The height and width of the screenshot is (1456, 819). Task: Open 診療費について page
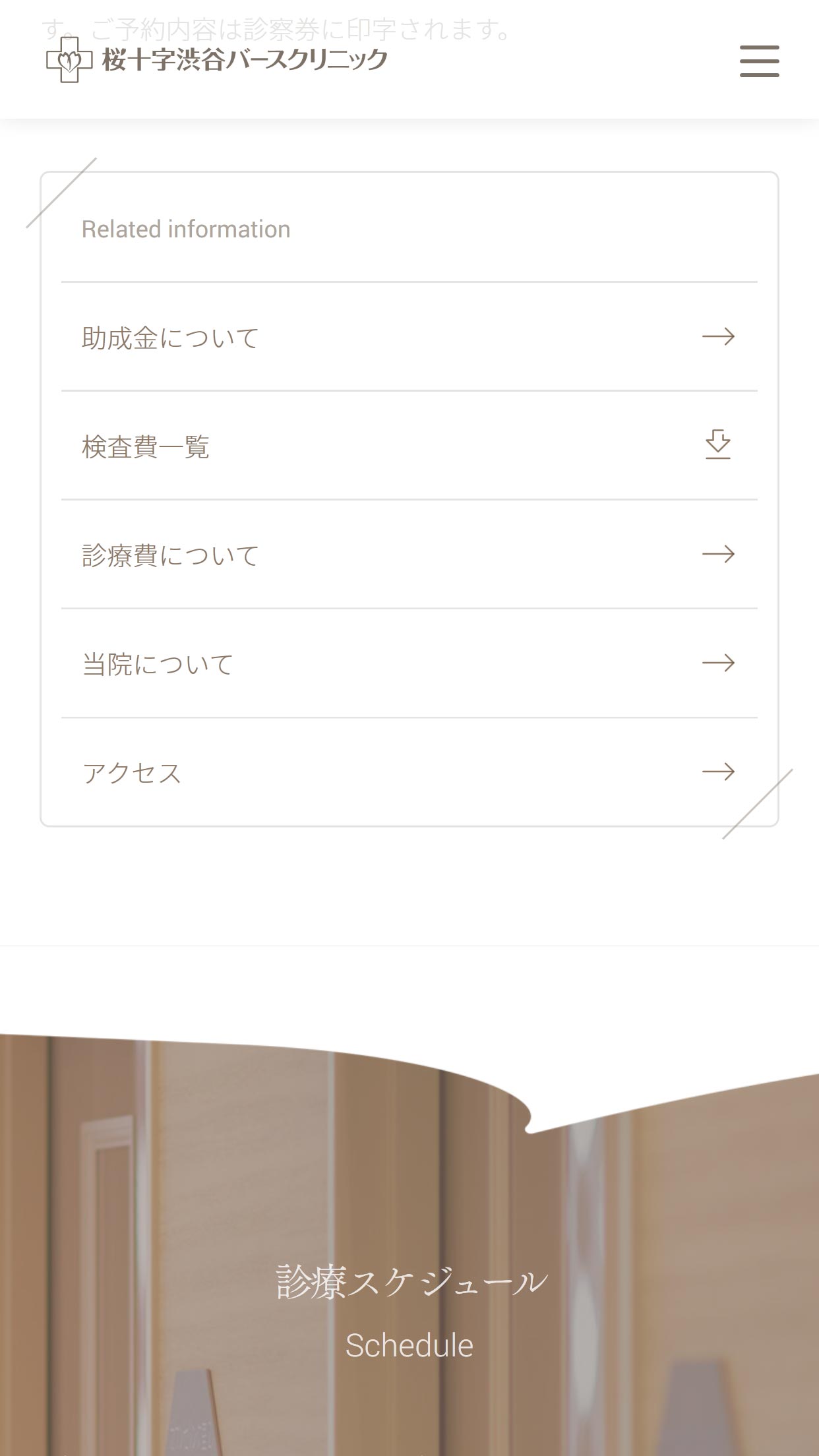pyautogui.click(x=409, y=555)
